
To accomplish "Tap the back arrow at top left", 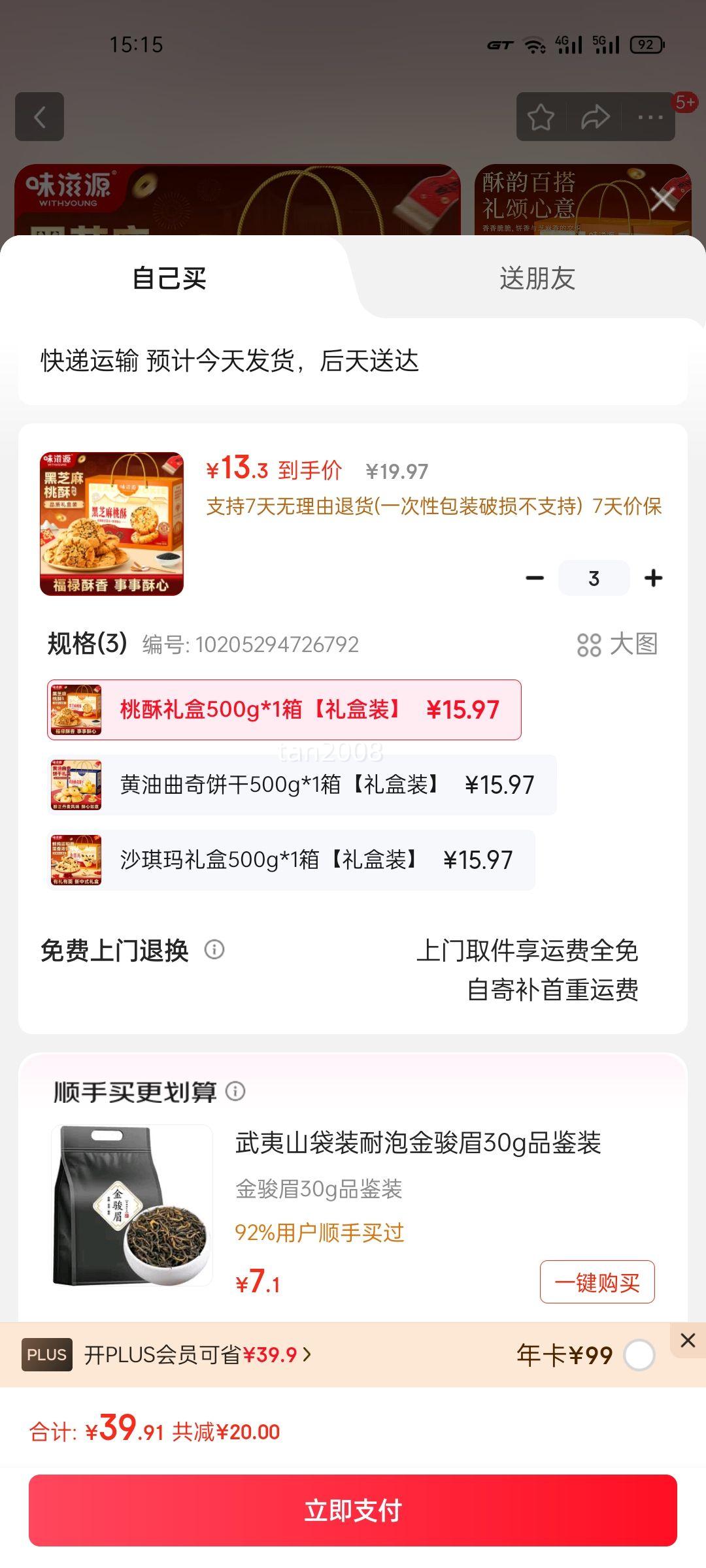I will tap(41, 118).
